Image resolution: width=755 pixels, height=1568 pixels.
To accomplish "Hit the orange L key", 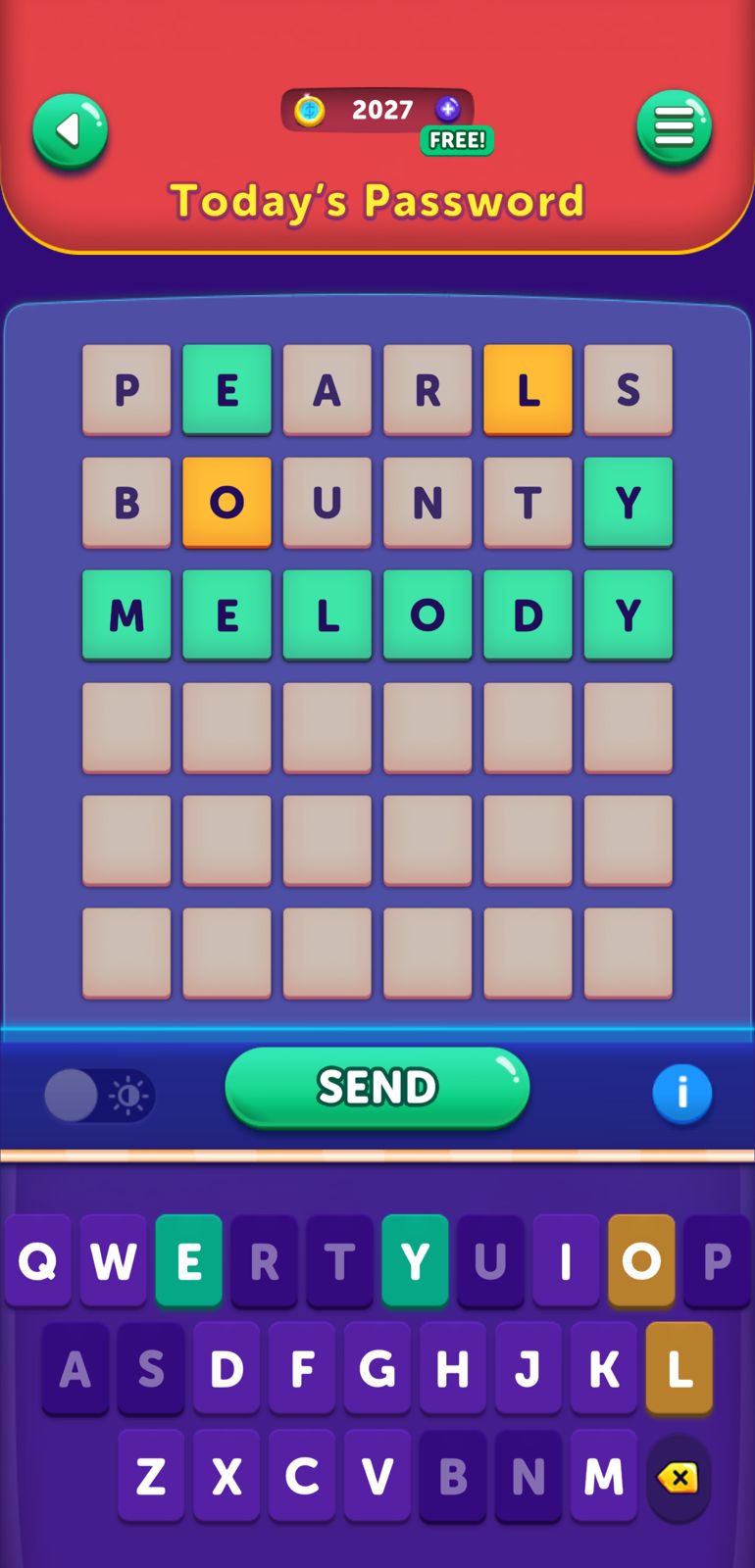I will pyautogui.click(x=679, y=1368).
